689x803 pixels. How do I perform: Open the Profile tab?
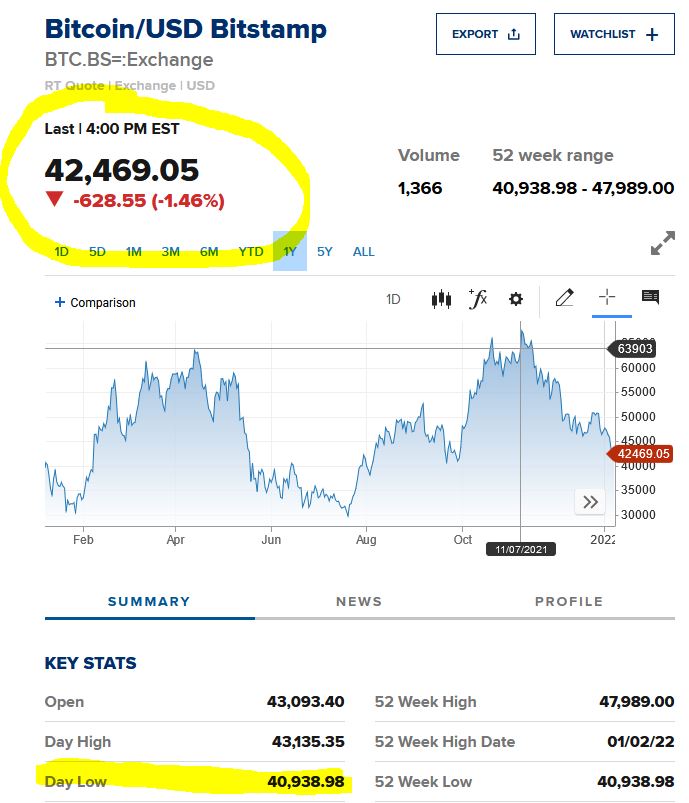click(569, 601)
